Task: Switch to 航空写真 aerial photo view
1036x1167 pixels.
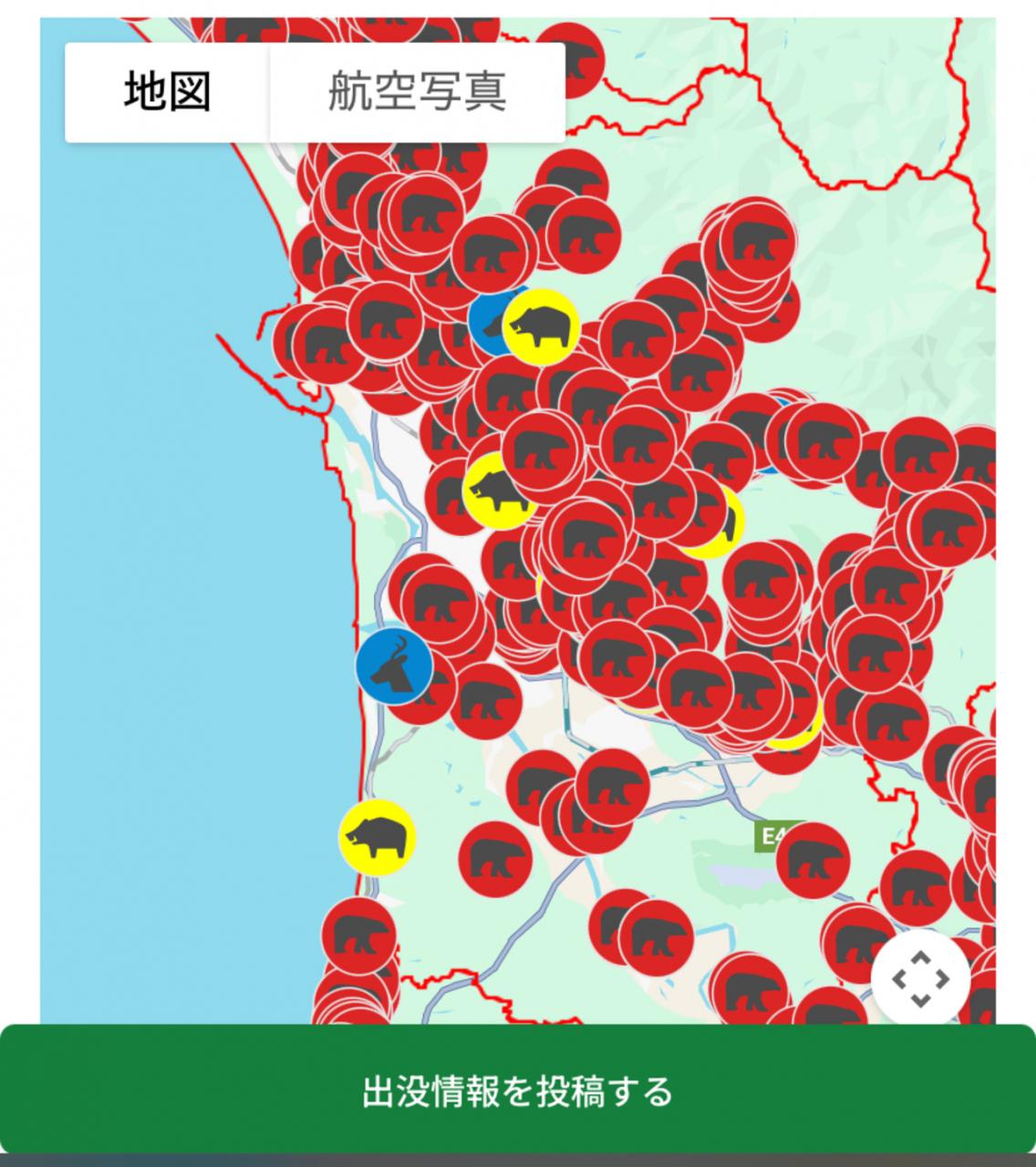Action: tap(417, 92)
